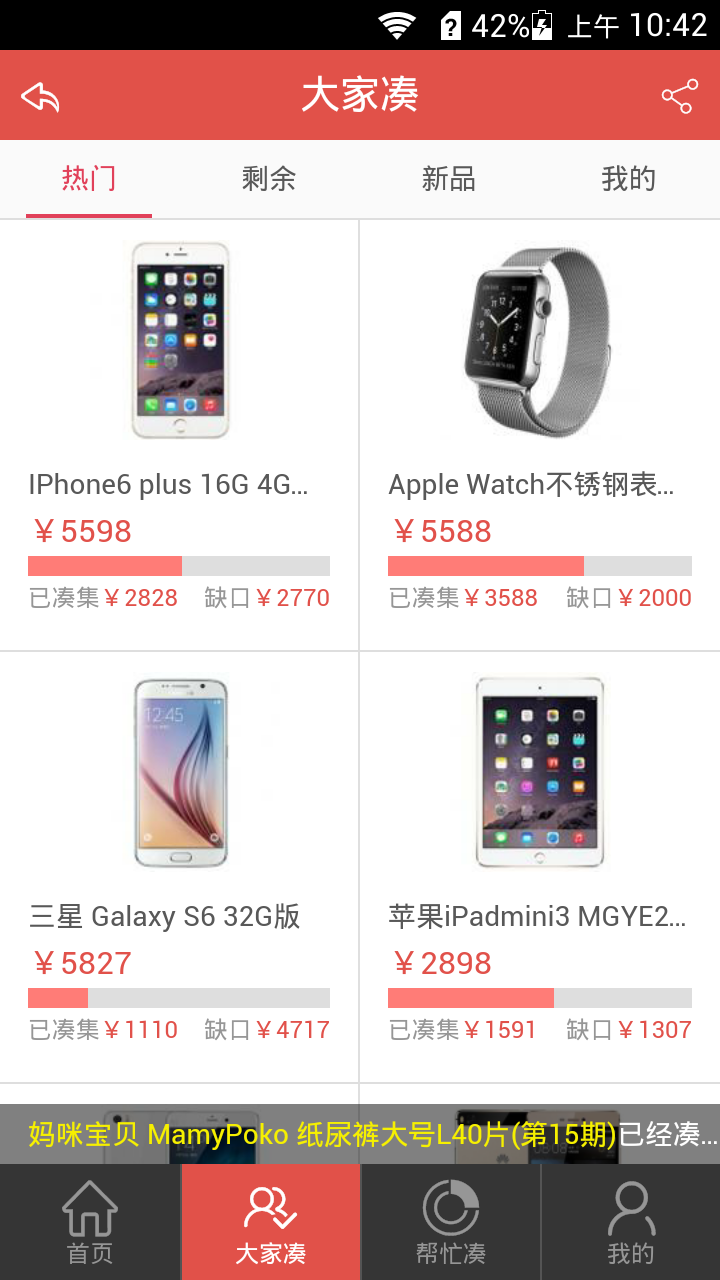The width and height of the screenshot is (720, 1280).
Task: View the 三星 Galaxy S6 32G版 item
Action: [180, 865]
